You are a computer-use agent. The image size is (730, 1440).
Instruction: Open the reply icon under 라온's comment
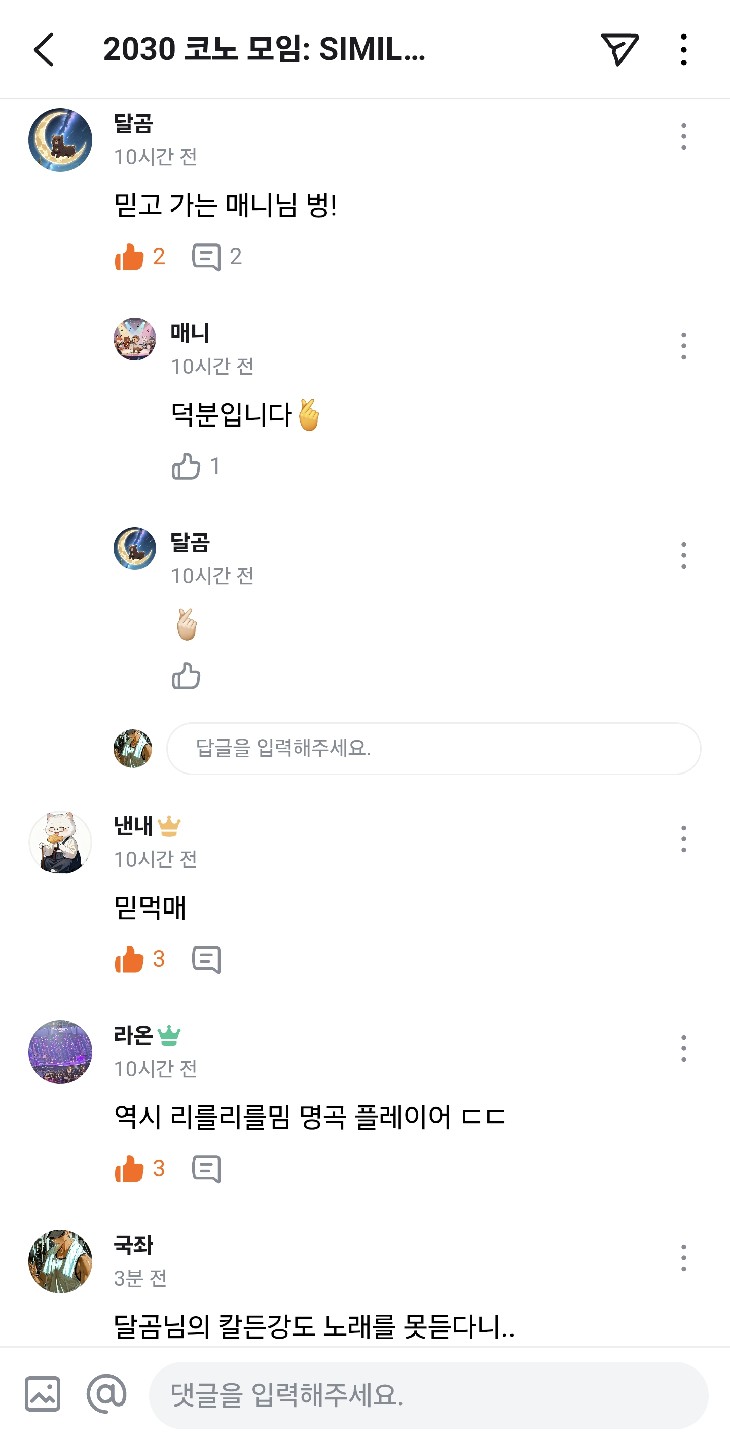(x=206, y=1167)
